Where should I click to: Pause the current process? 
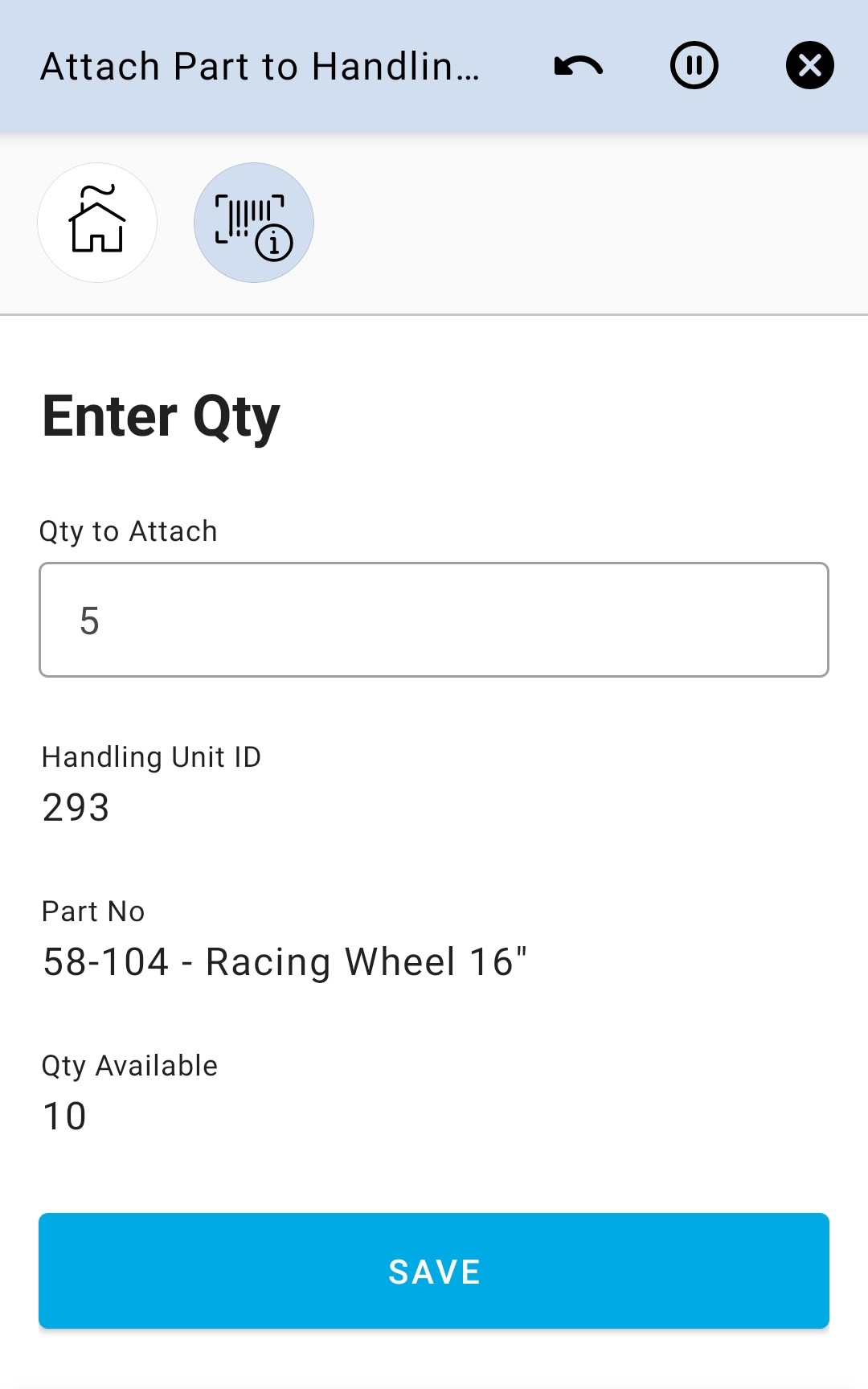tap(694, 66)
